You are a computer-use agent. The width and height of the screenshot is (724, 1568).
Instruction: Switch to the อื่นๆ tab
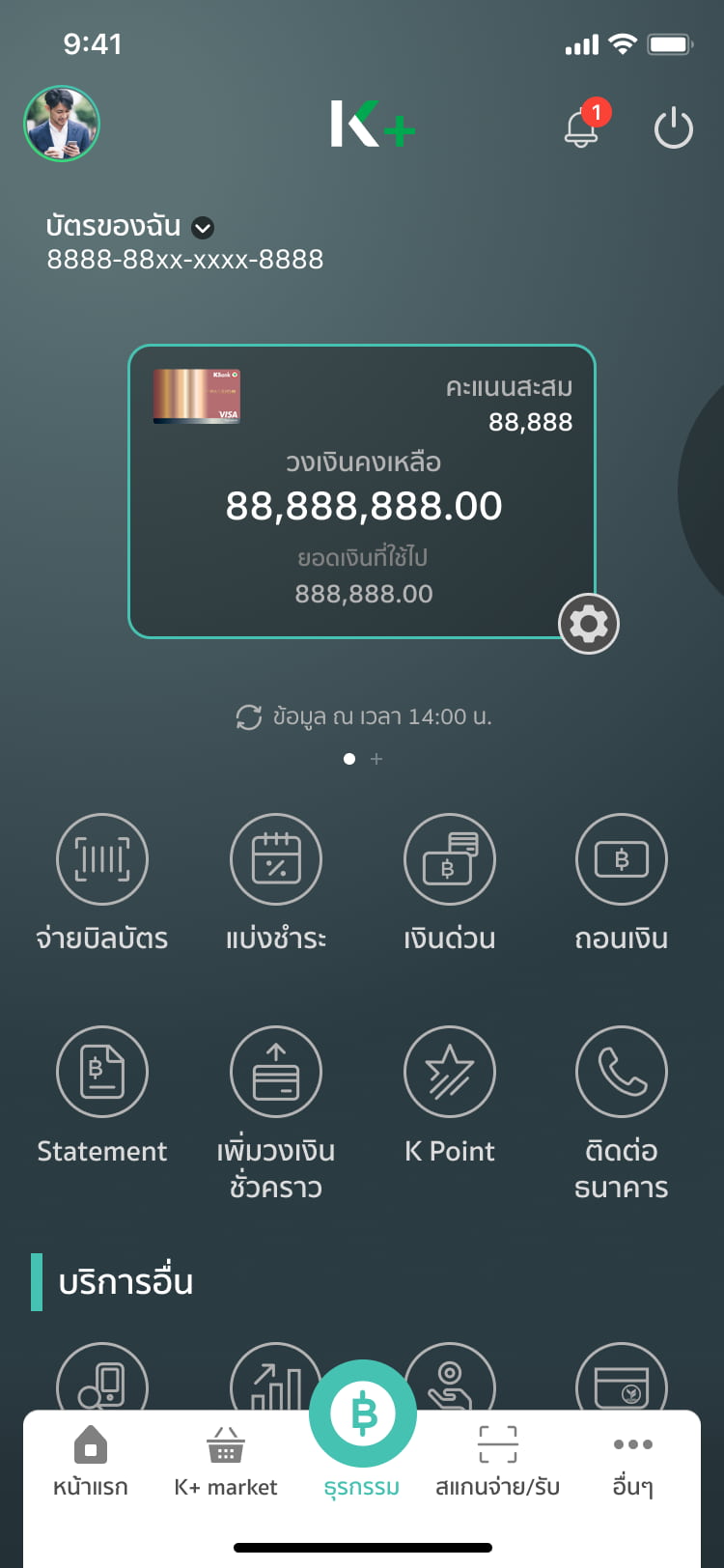click(x=633, y=1460)
